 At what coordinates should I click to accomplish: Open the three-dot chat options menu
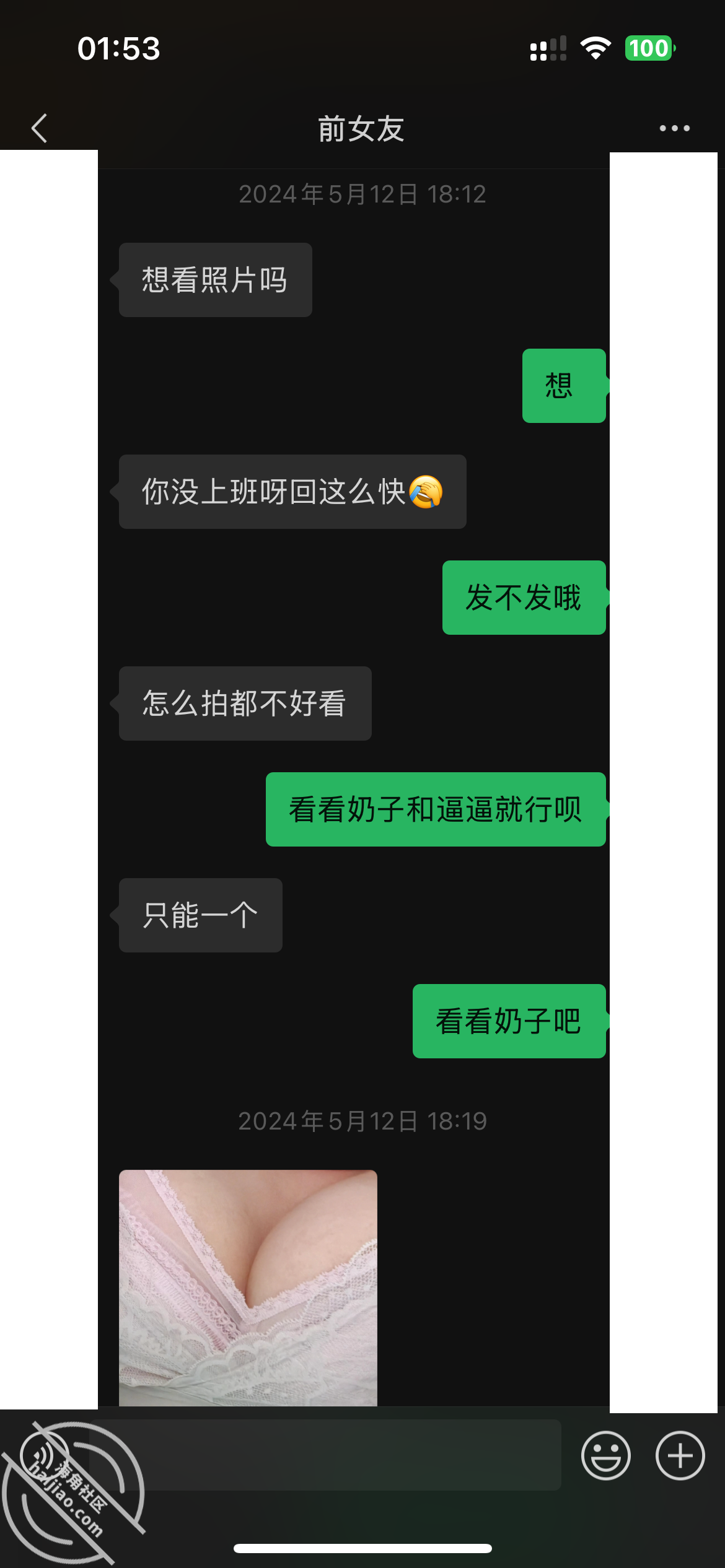click(674, 128)
